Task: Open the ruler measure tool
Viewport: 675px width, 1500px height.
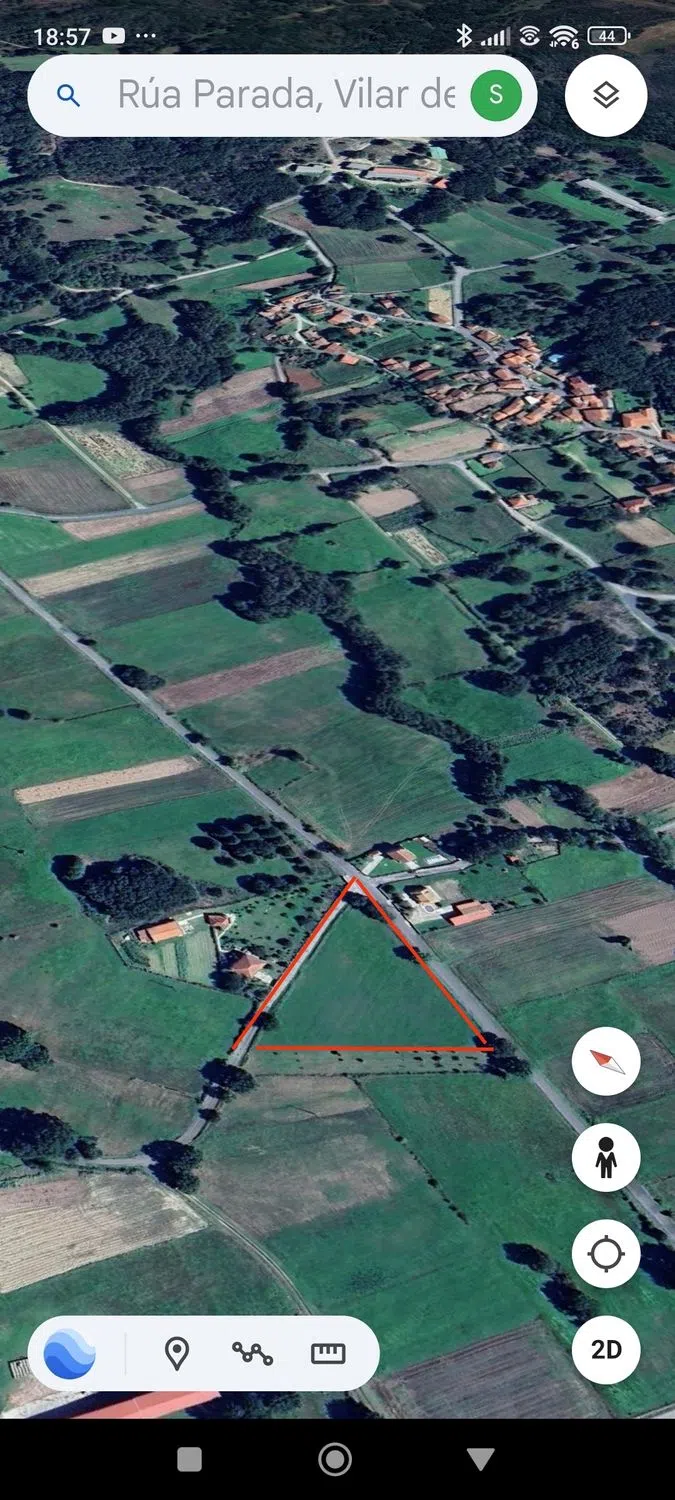Action: (328, 1354)
